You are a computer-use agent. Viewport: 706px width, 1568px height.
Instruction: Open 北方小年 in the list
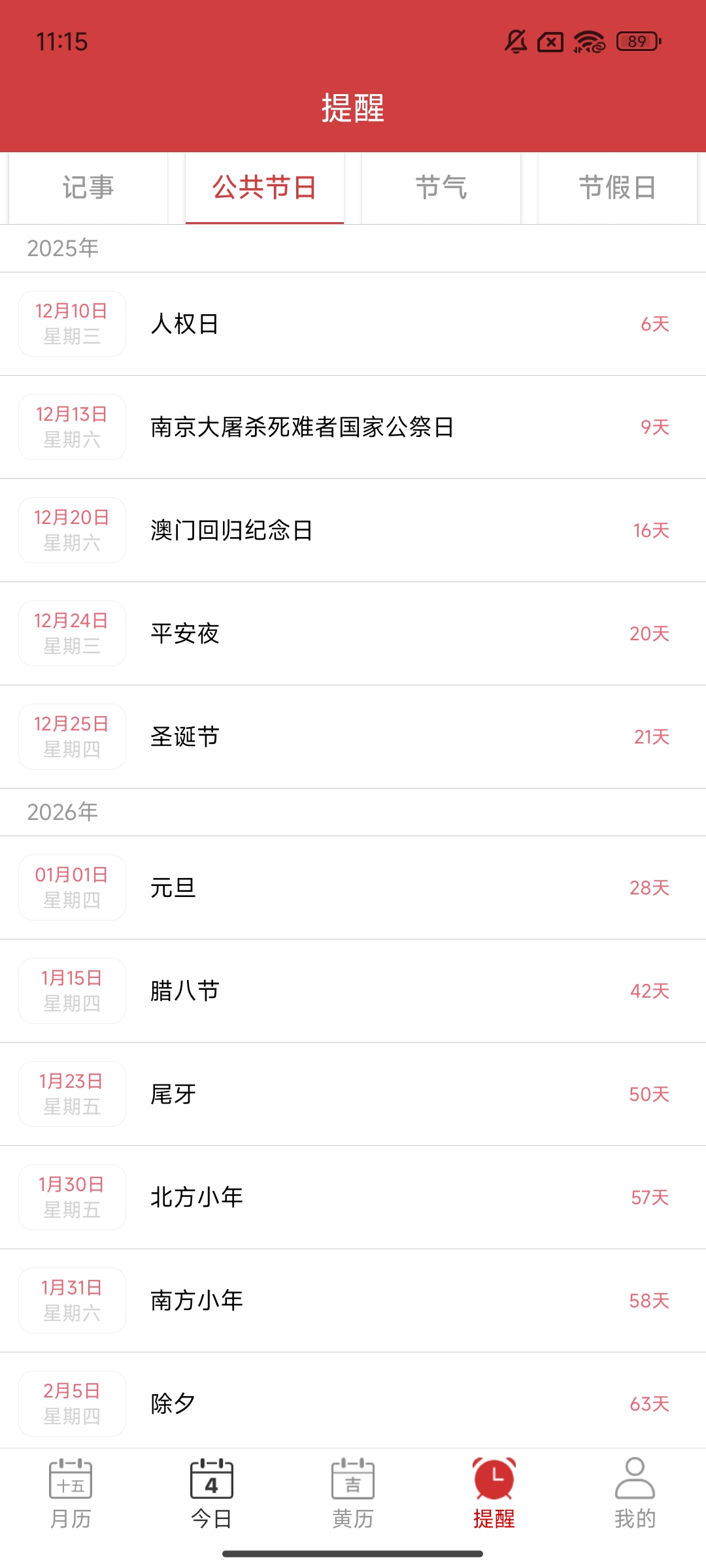[353, 1198]
